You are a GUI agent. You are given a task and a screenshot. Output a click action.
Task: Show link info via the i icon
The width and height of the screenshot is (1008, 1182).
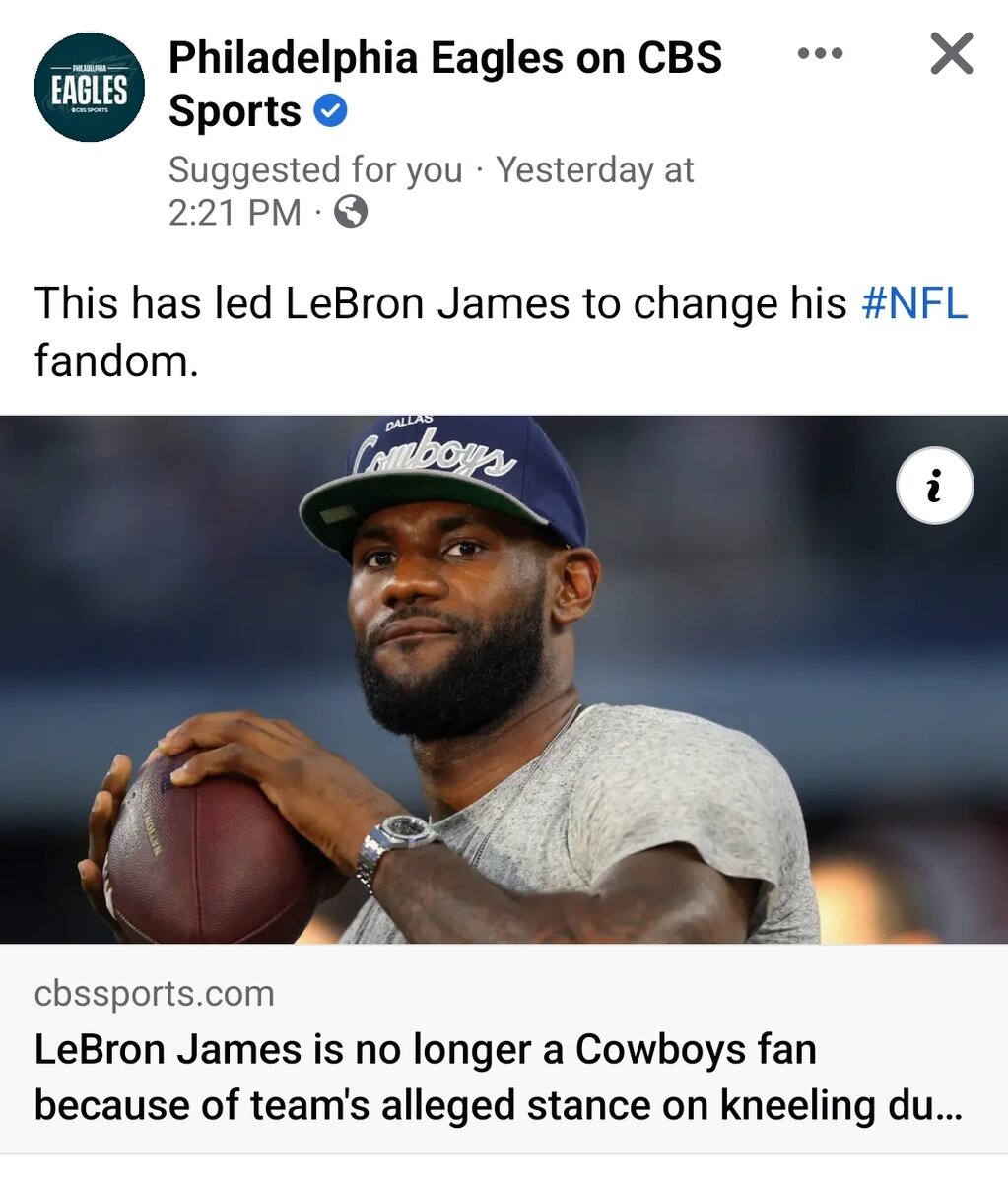tap(935, 486)
